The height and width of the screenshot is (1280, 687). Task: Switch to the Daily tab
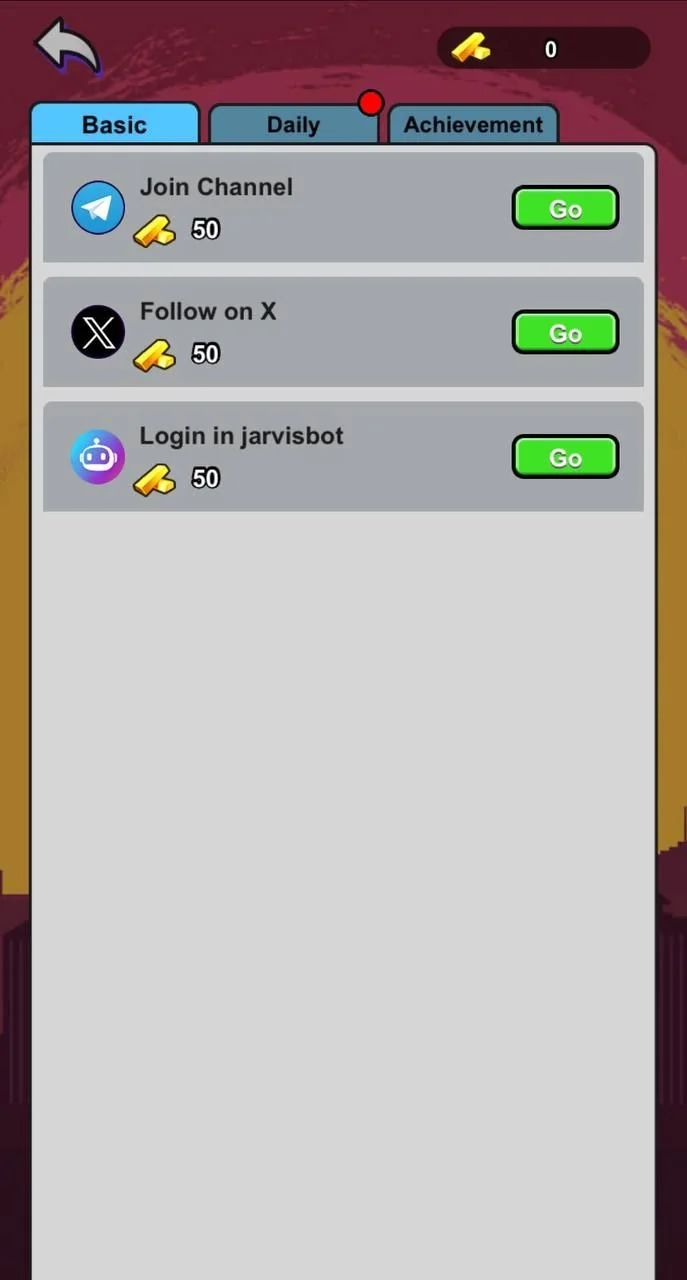tap(293, 124)
